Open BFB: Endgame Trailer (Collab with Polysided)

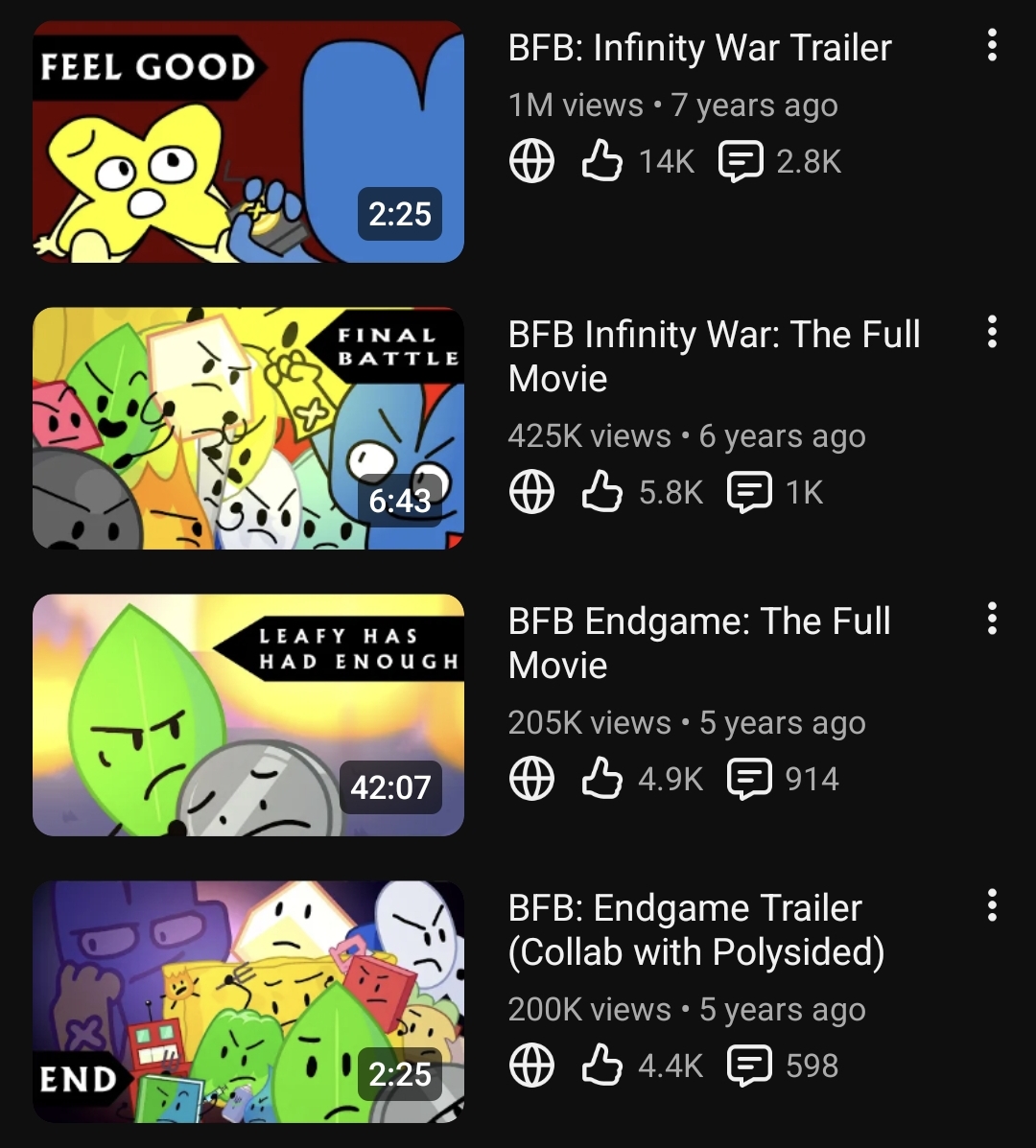(x=247, y=1001)
